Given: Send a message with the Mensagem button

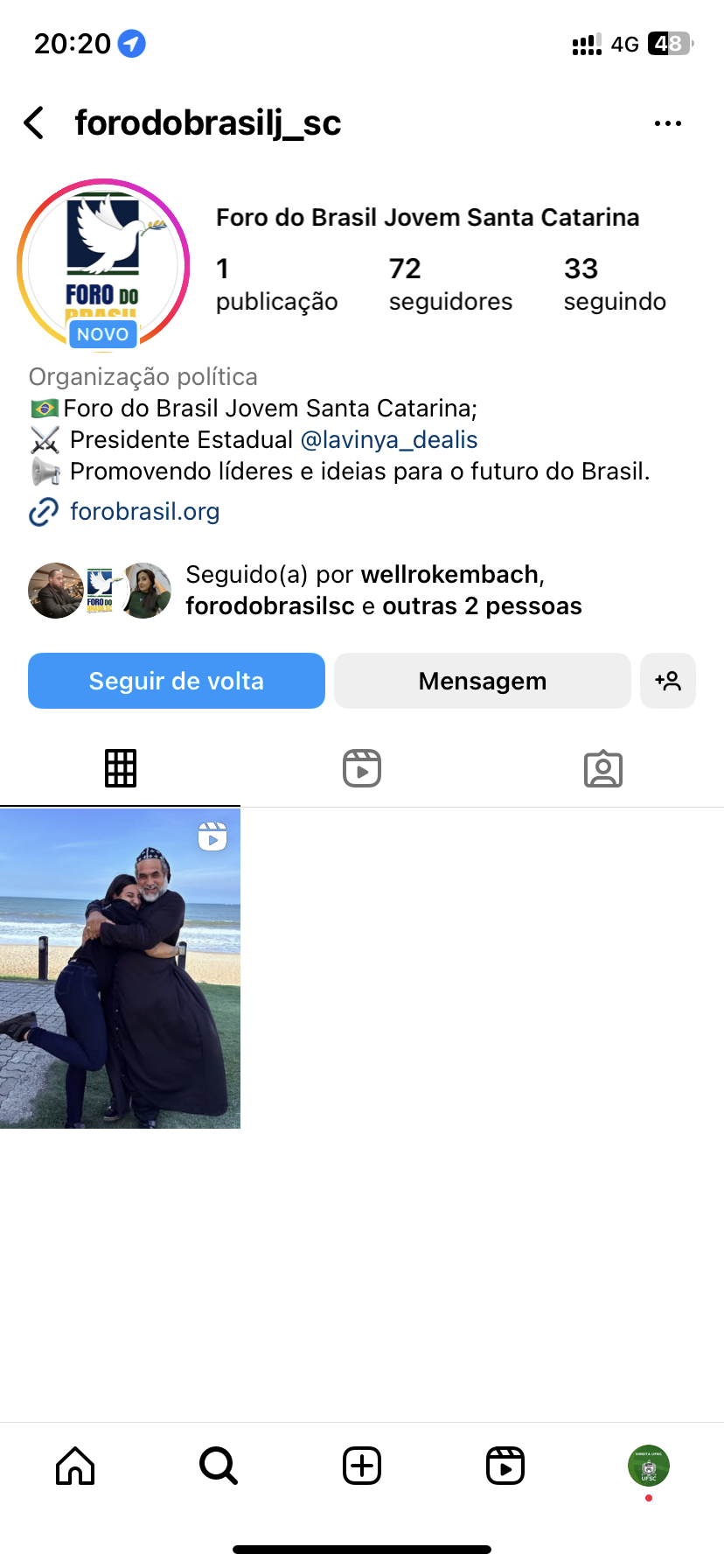Looking at the screenshot, I should point(482,681).
